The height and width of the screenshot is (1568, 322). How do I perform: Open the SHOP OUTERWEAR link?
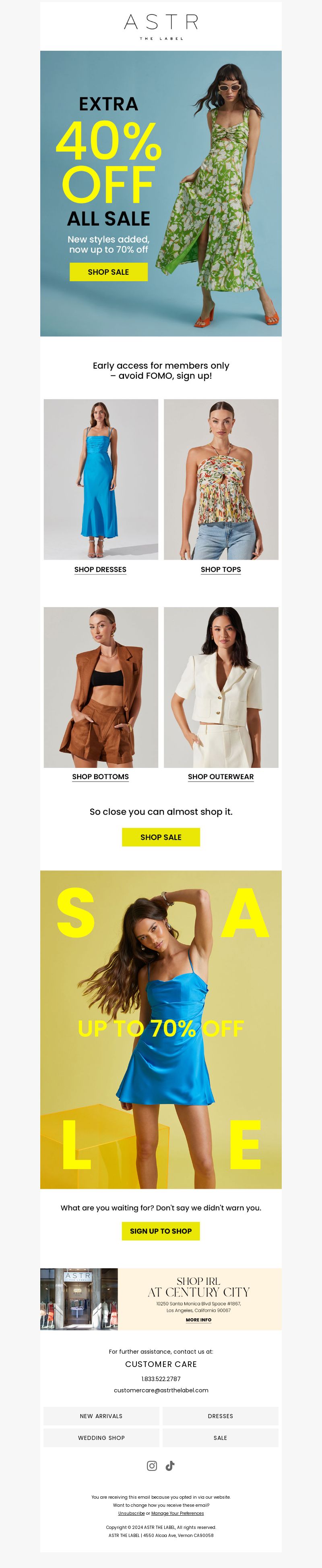click(220, 776)
